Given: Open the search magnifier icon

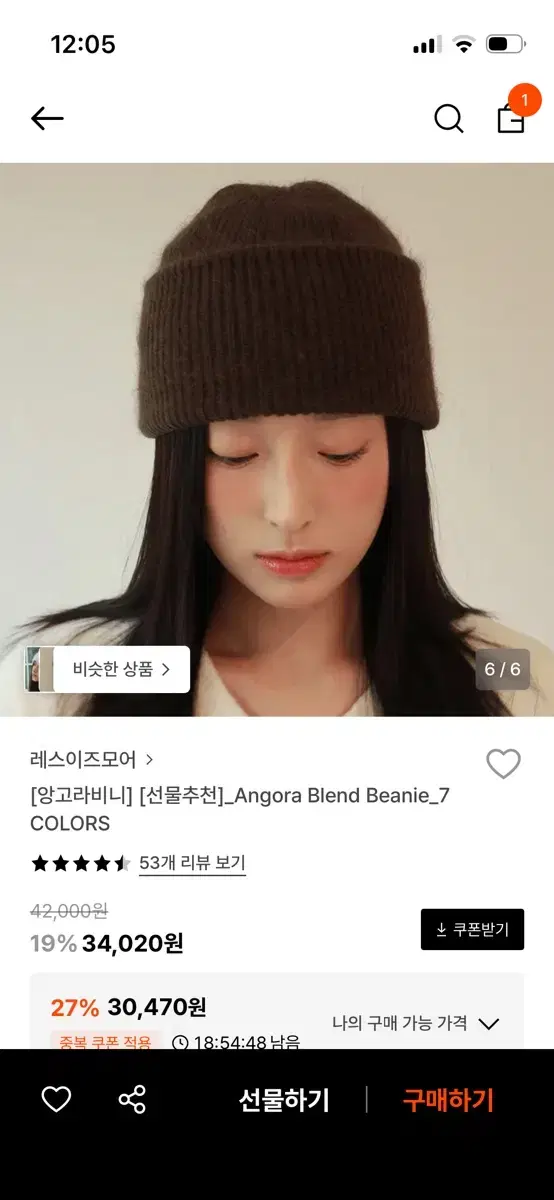Looking at the screenshot, I should coord(449,119).
